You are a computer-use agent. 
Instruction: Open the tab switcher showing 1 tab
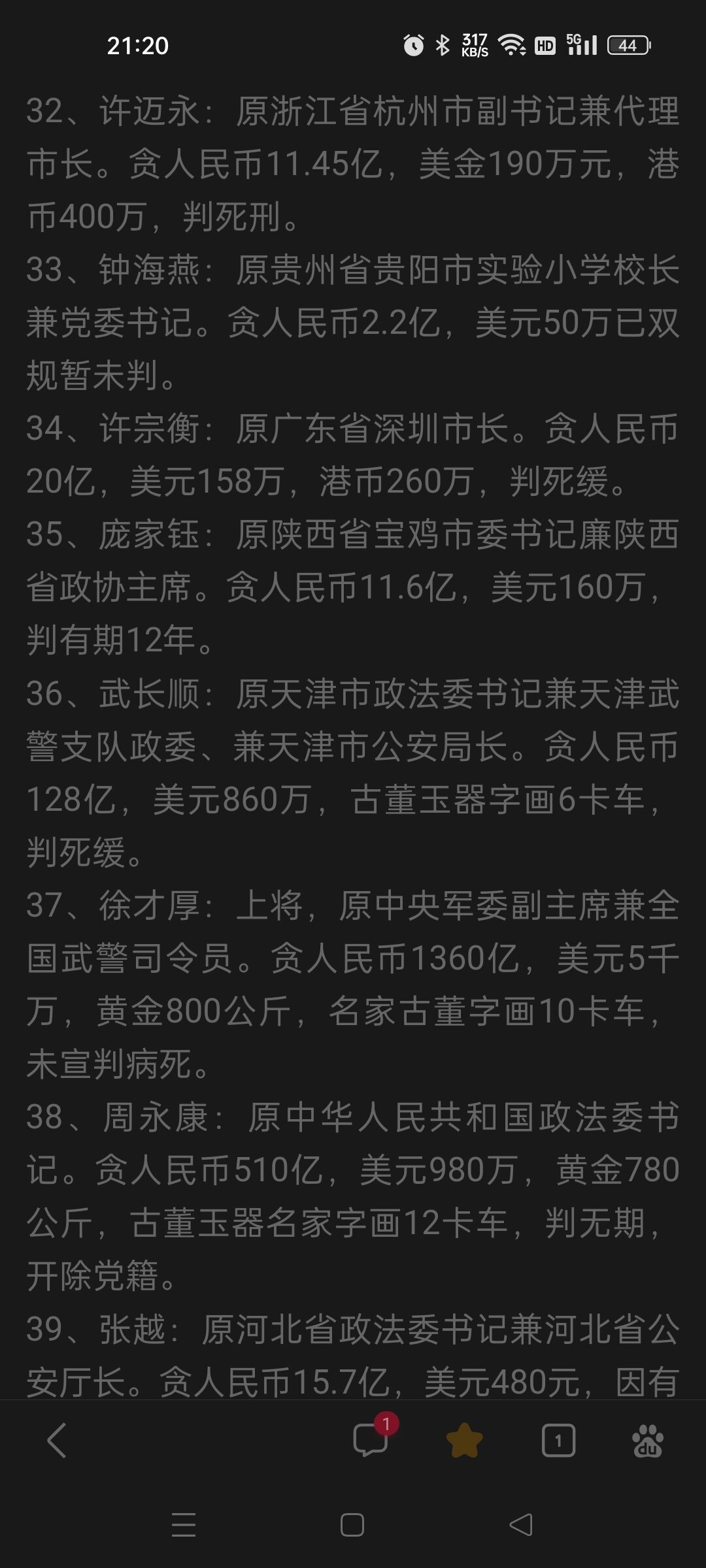pyautogui.click(x=558, y=1441)
